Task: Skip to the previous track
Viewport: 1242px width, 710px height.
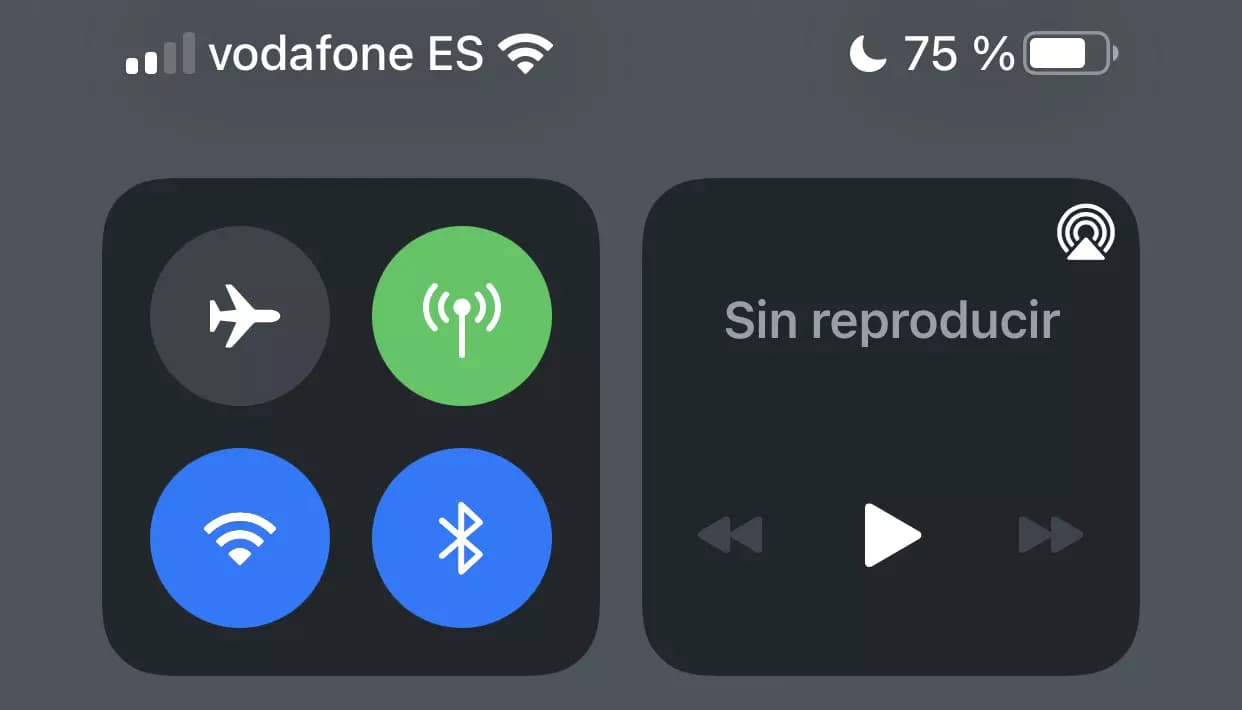Action: tap(730, 535)
